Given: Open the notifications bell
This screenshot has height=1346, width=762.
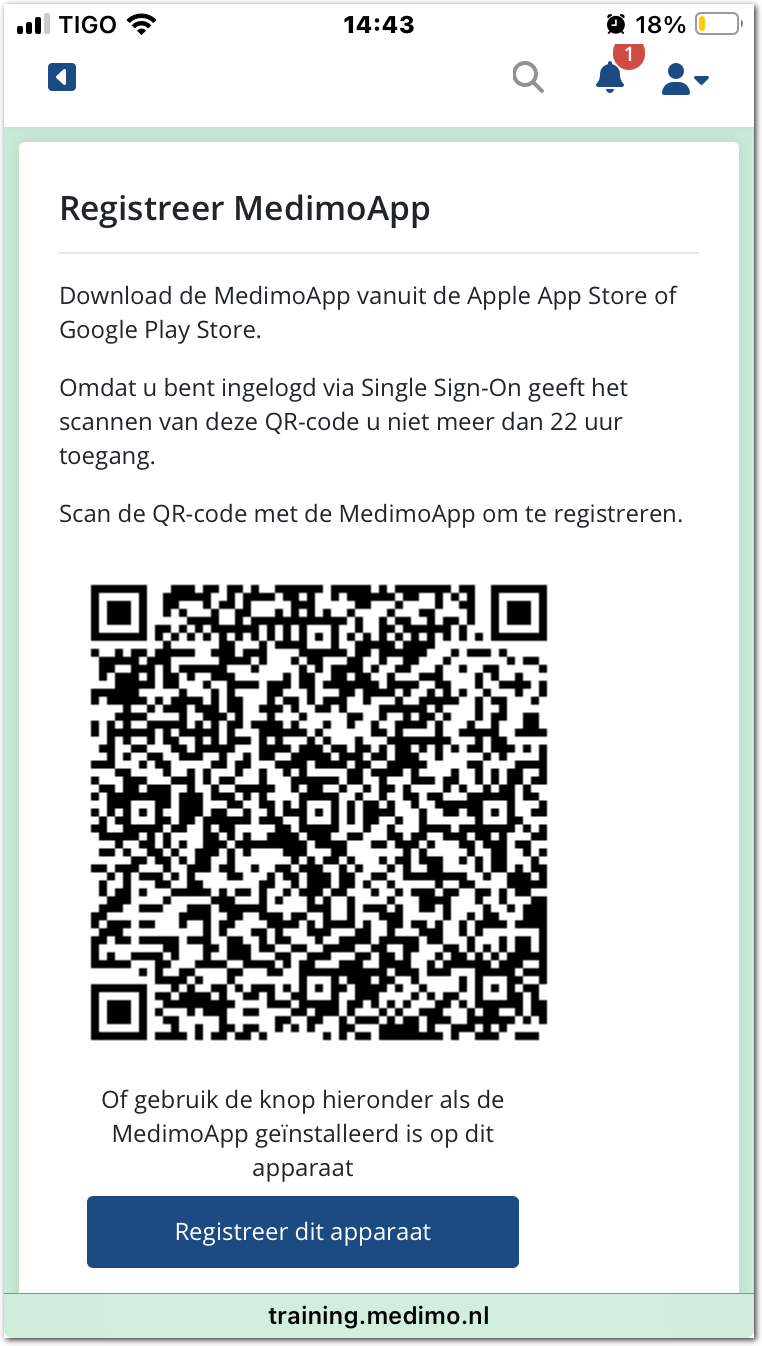Looking at the screenshot, I should pos(610,77).
